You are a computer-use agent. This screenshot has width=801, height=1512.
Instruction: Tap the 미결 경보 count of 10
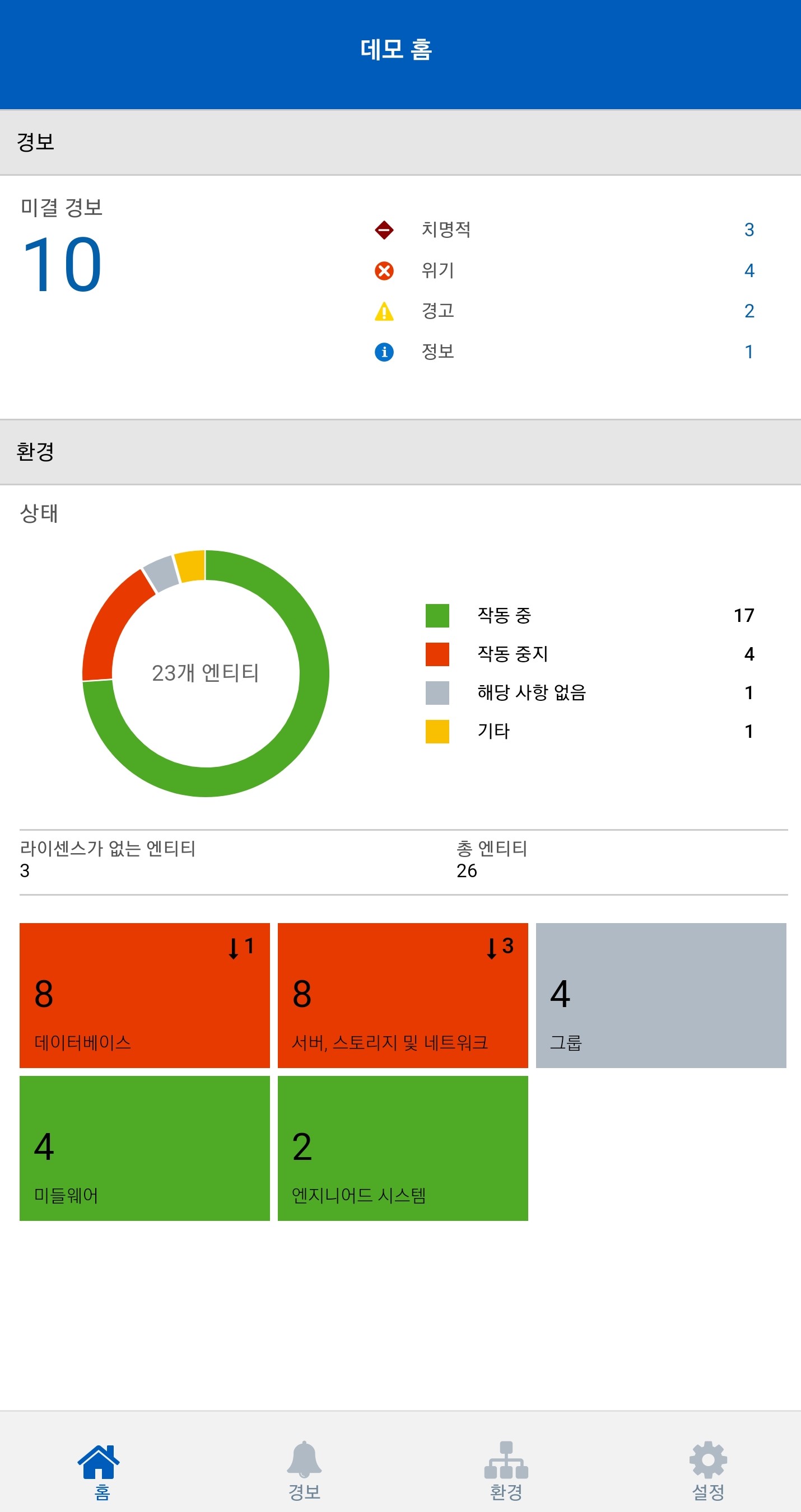[x=62, y=265]
